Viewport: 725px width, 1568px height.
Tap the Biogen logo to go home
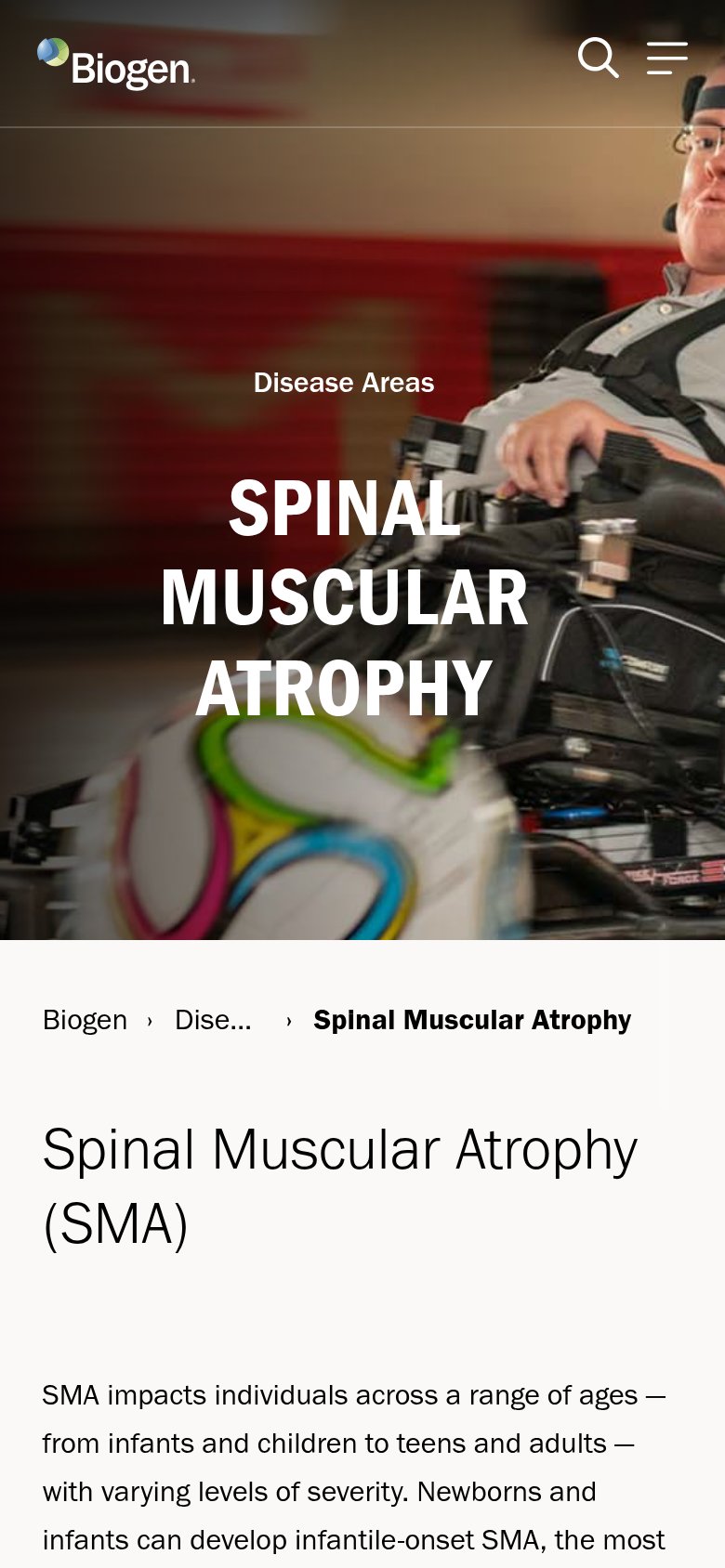116,63
